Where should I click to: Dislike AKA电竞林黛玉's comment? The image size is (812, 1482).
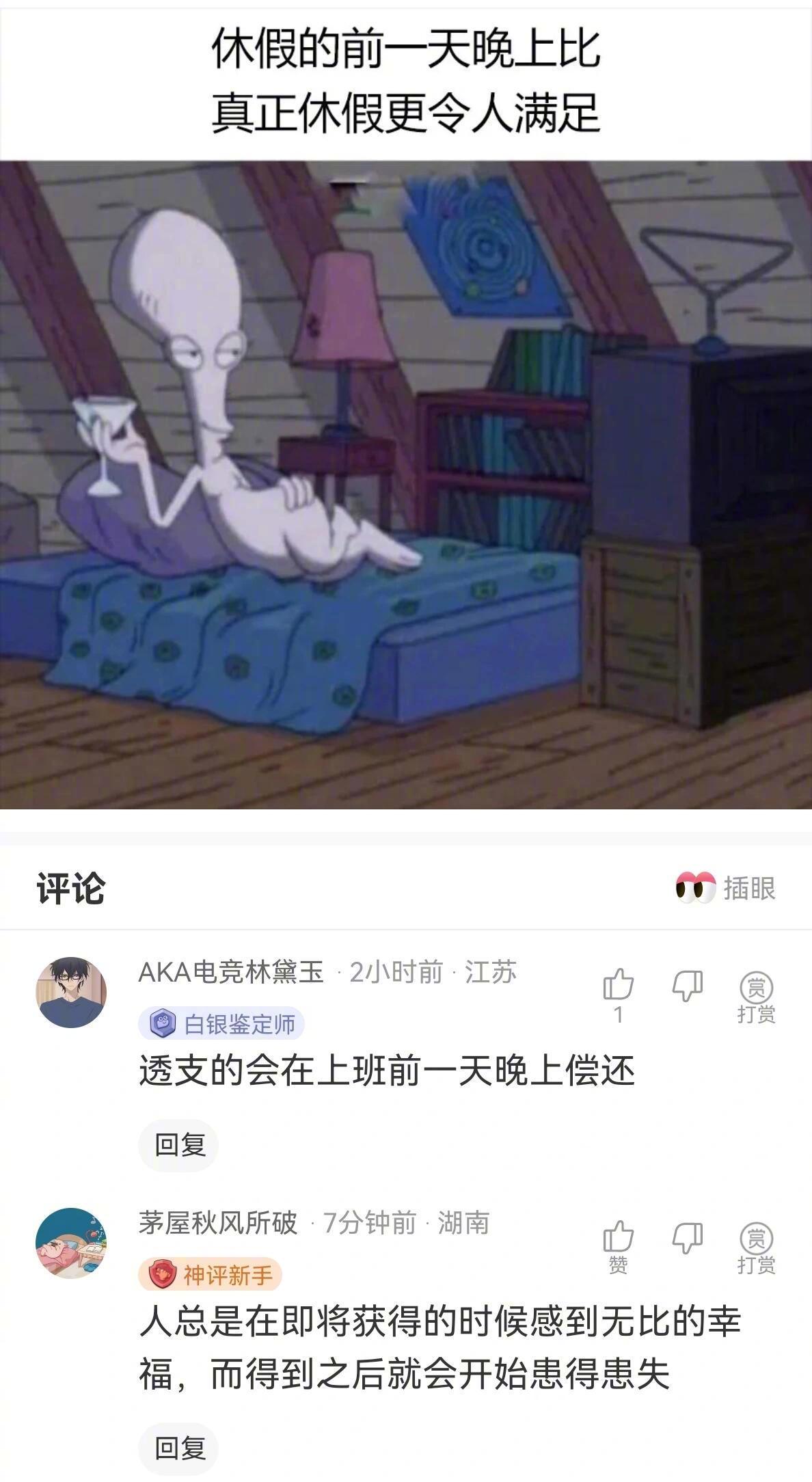point(687,986)
